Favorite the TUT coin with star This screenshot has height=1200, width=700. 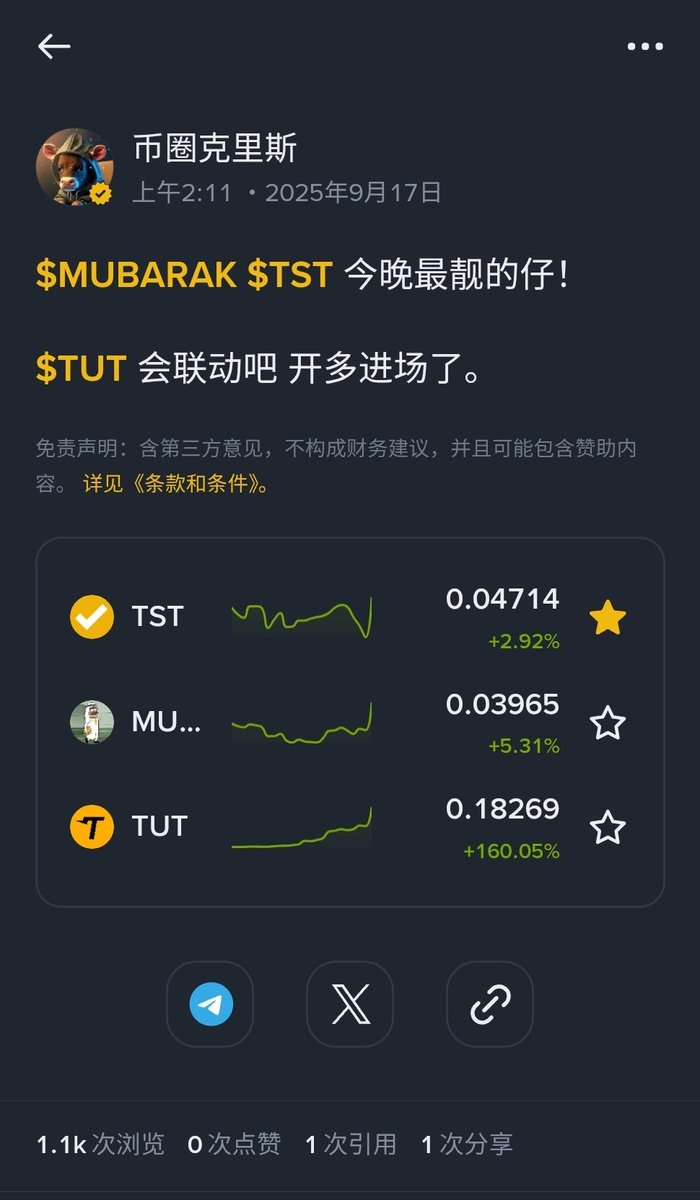point(607,828)
